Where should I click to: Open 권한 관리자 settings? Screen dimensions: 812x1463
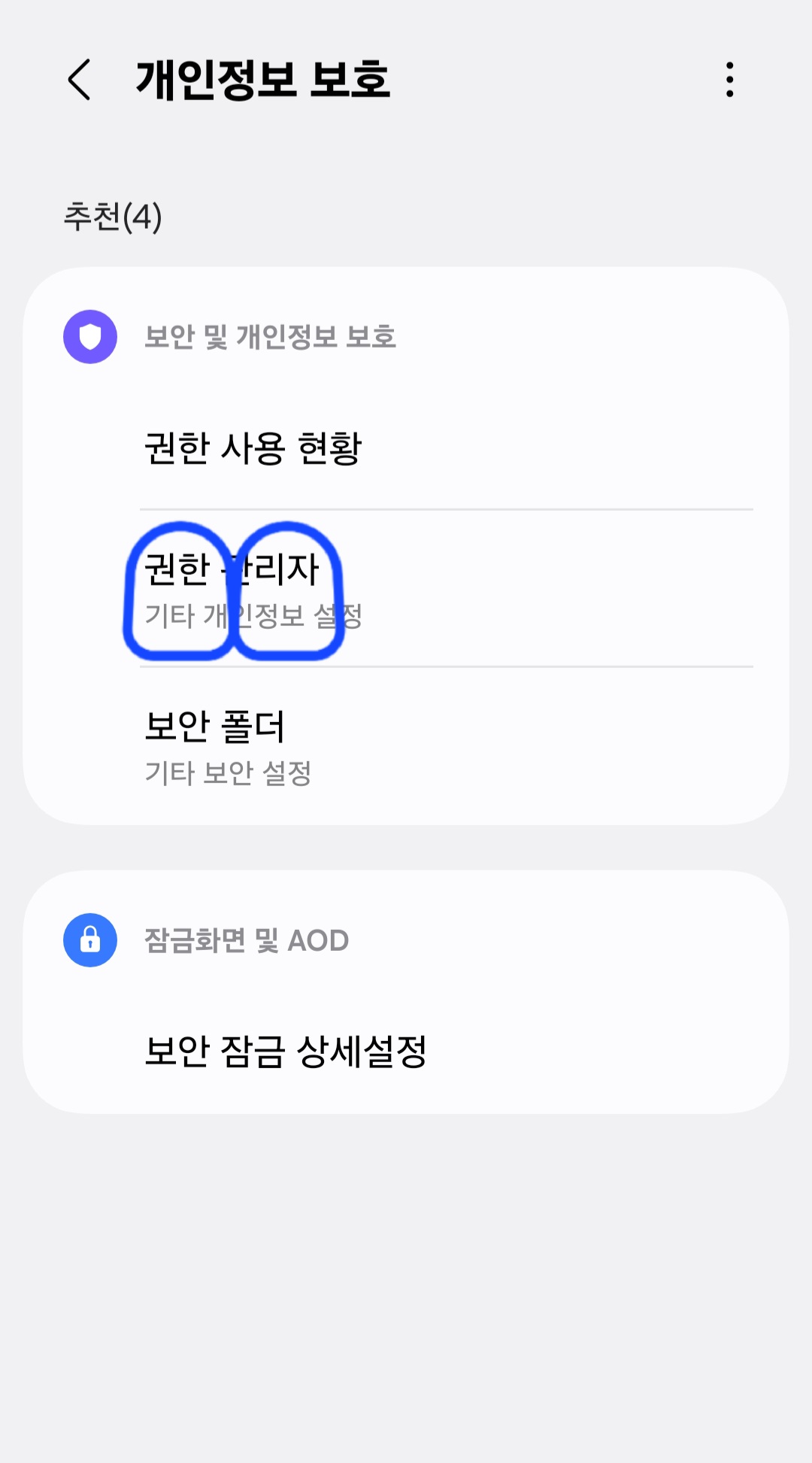406,588
